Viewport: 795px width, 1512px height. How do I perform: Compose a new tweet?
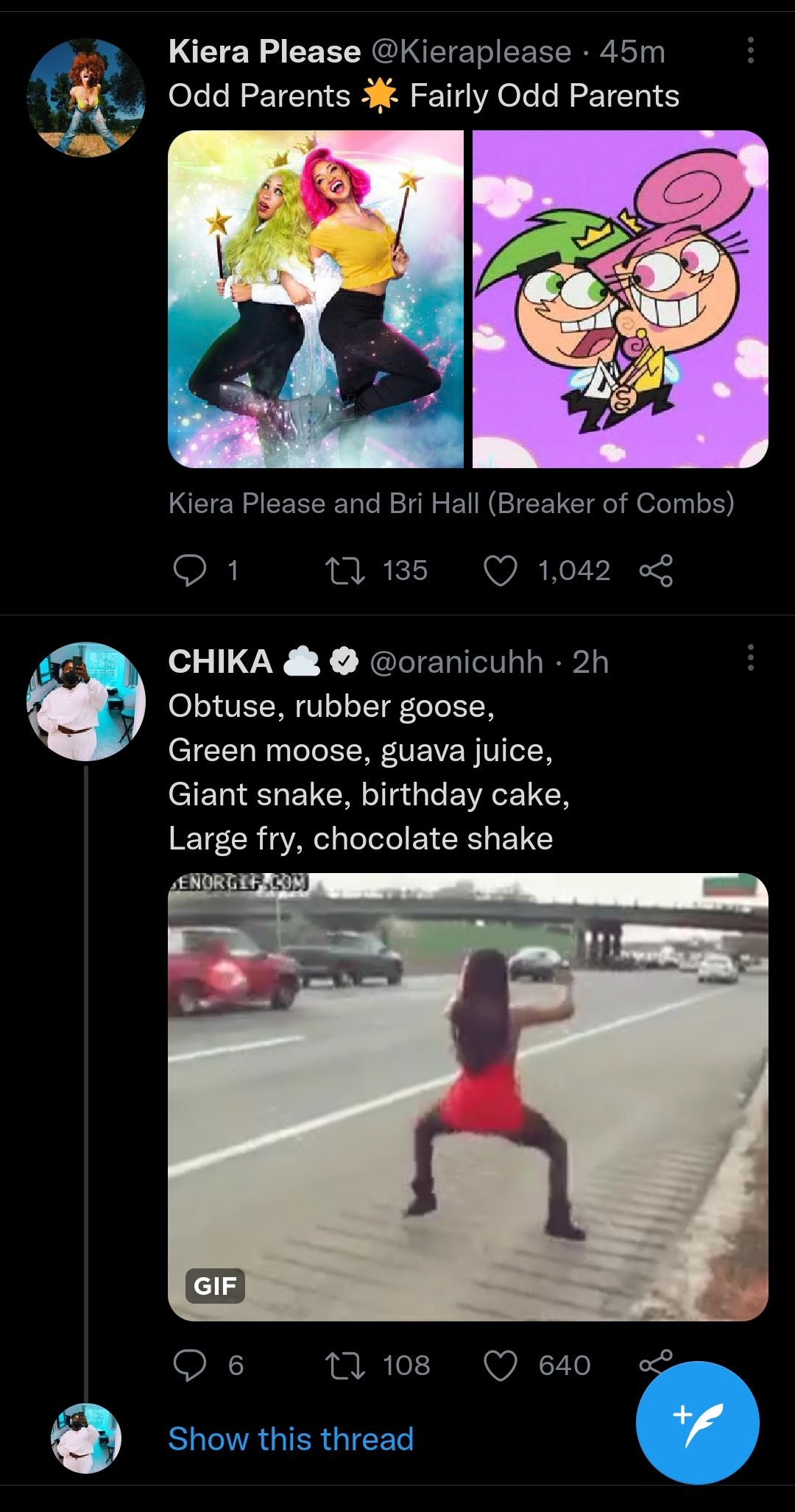[x=697, y=1423]
